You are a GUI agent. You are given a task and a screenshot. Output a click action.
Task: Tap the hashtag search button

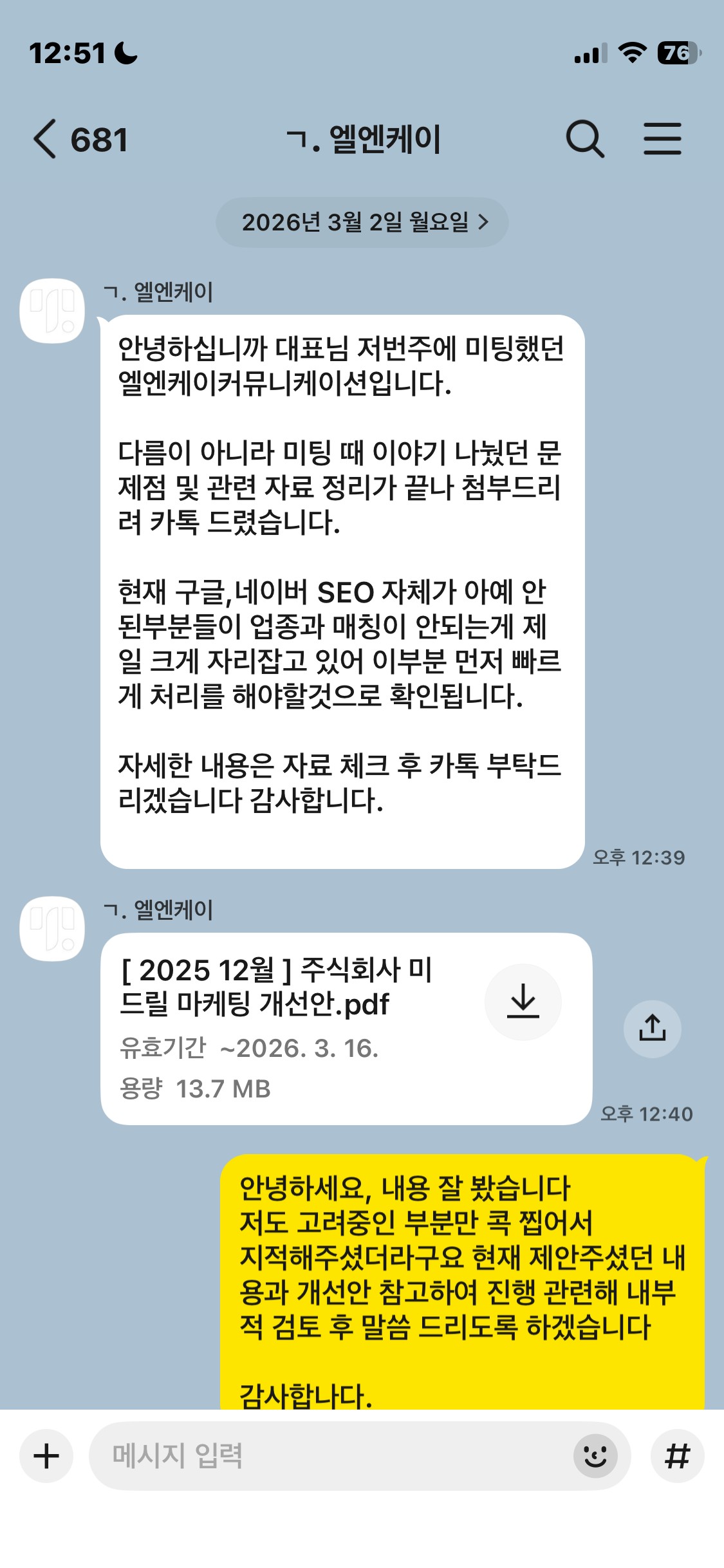coord(677,1456)
